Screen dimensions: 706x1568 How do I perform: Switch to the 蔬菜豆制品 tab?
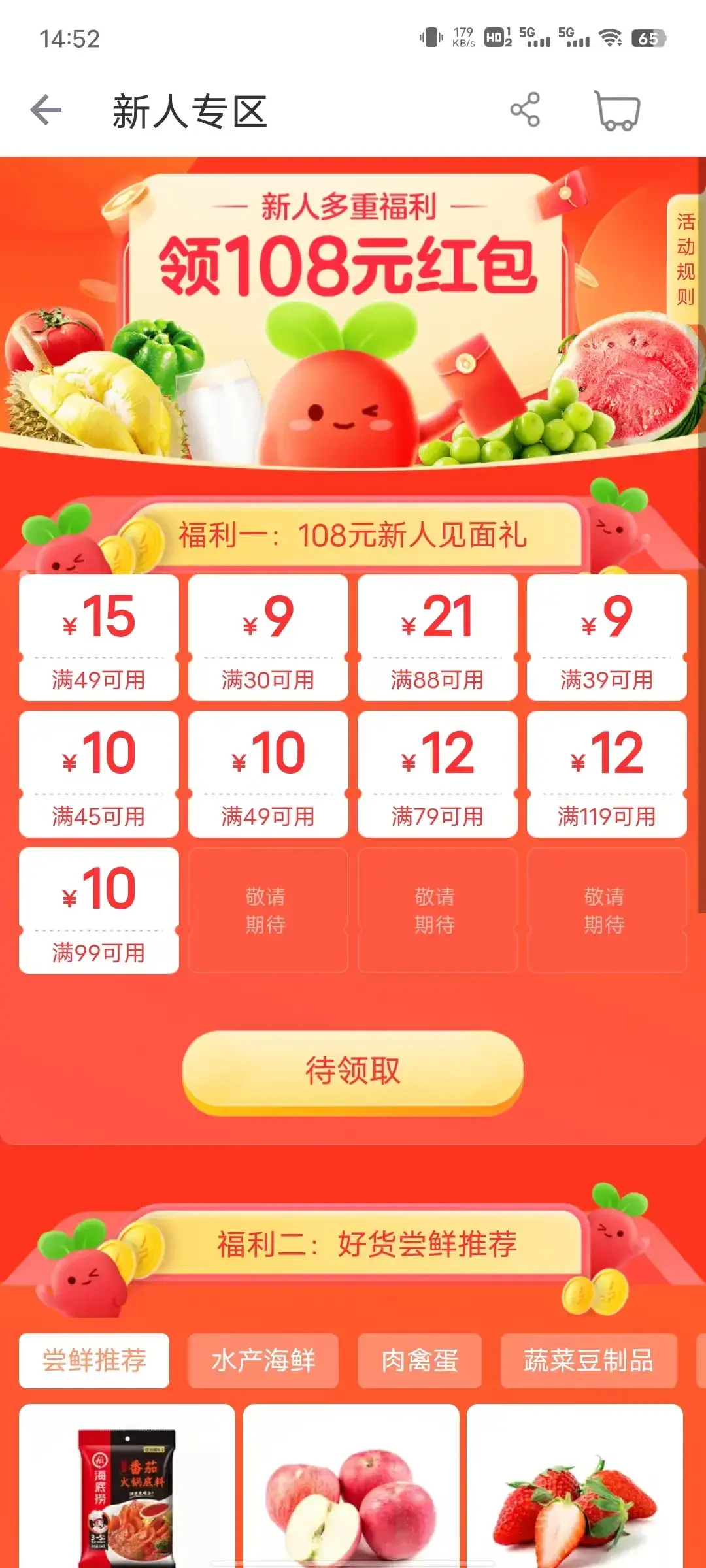(x=588, y=1361)
